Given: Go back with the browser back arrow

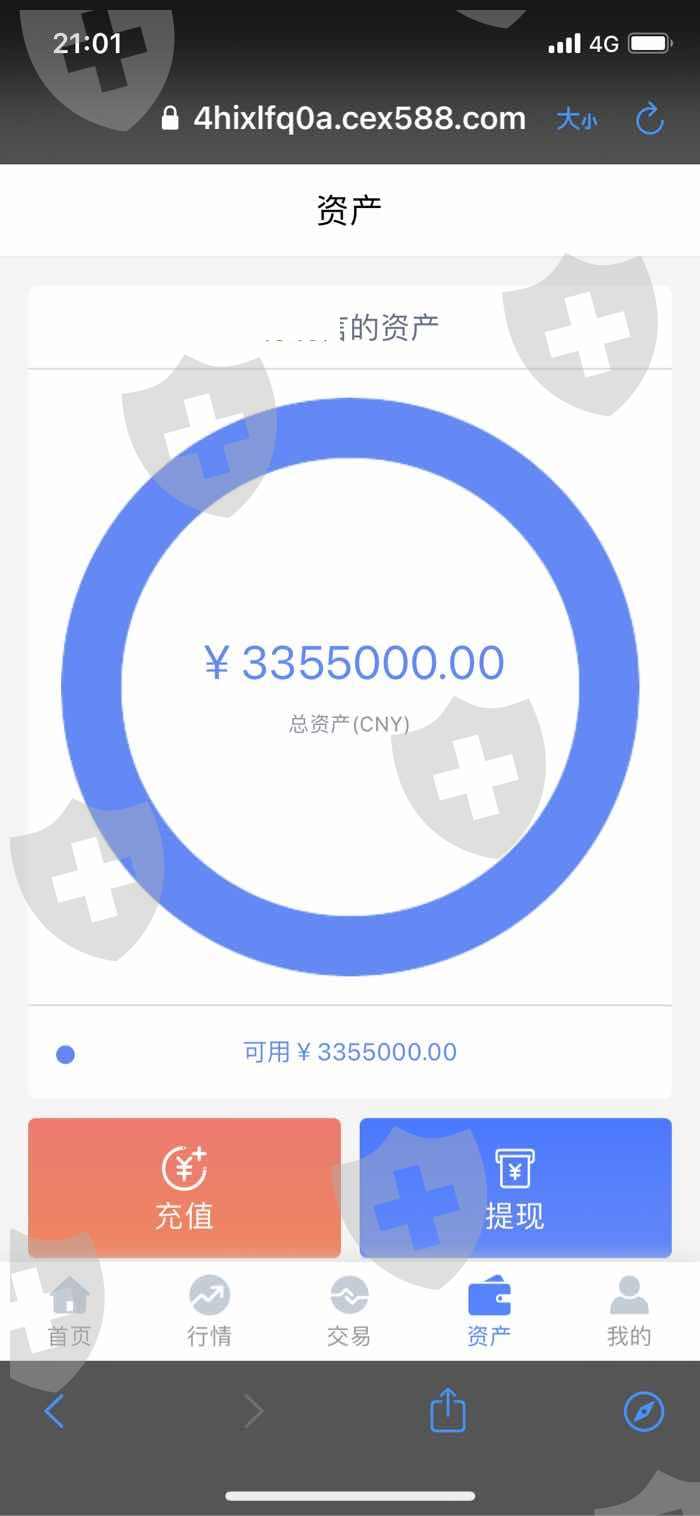Looking at the screenshot, I should tap(54, 1411).
